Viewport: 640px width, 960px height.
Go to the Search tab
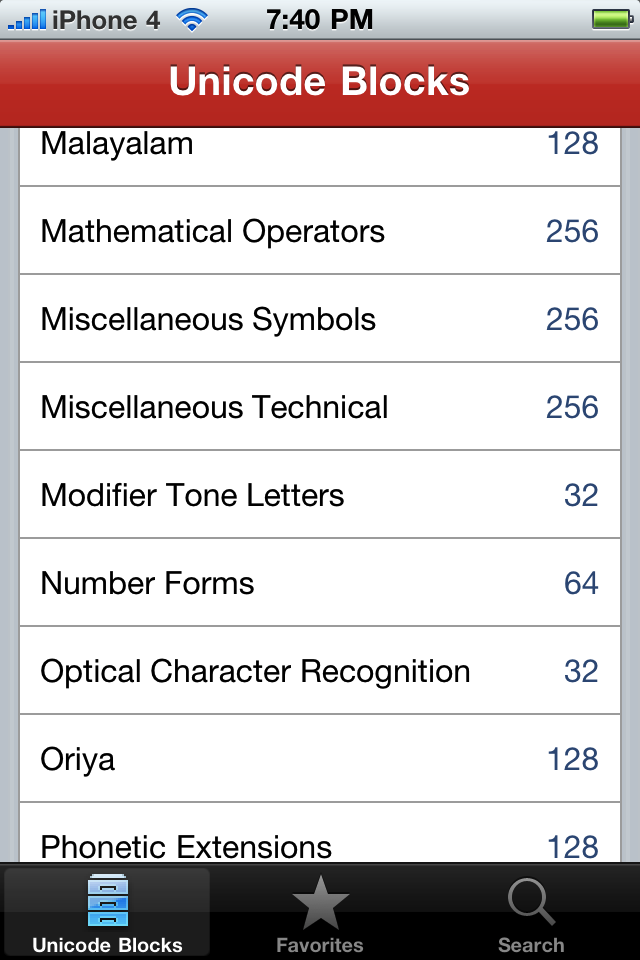click(x=531, y=914)
